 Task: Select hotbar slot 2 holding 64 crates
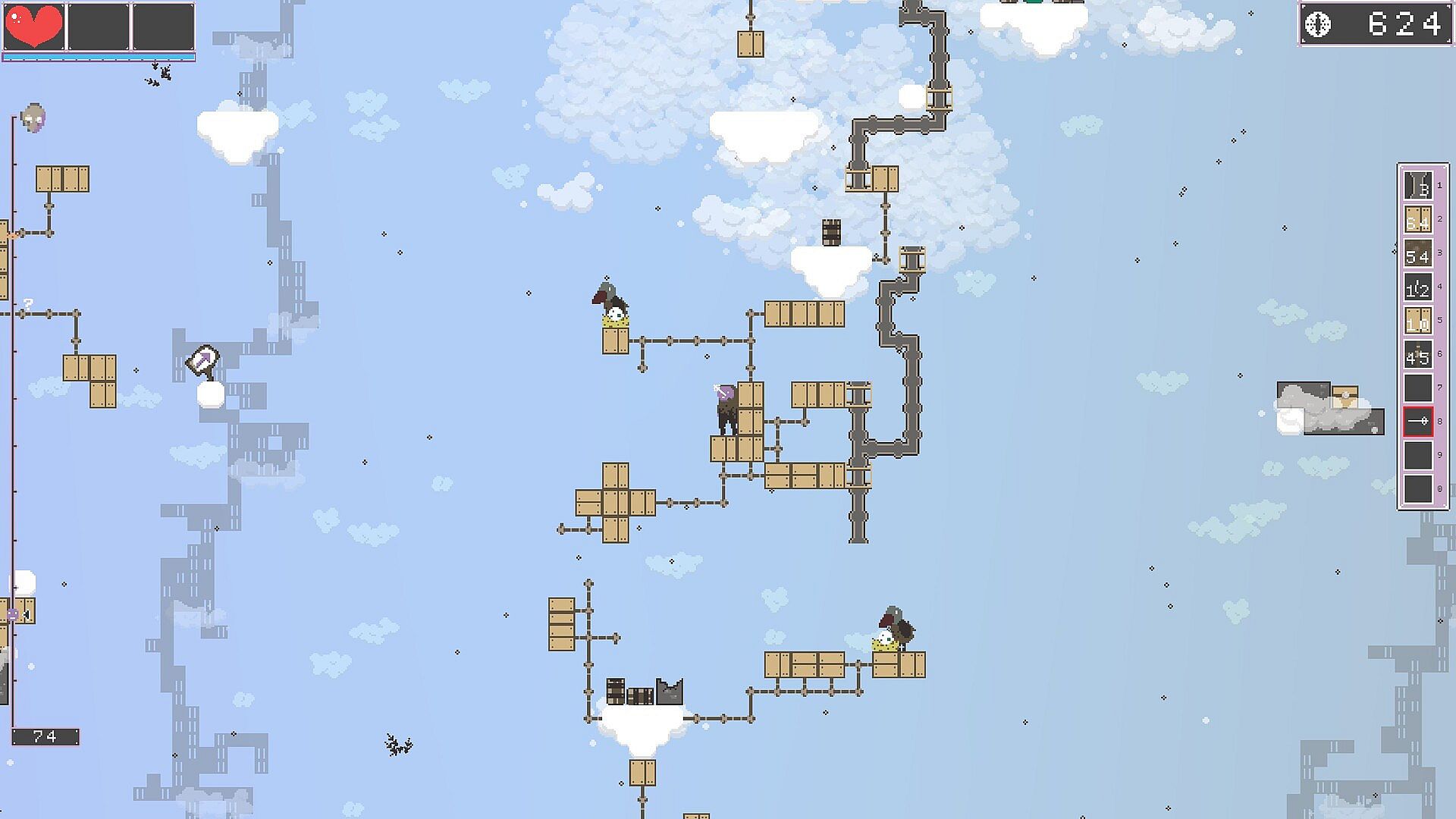(1417, 219)
